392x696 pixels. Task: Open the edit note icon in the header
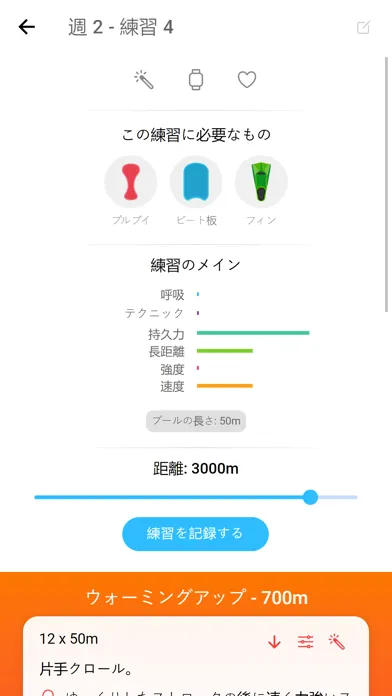[x=363, y=28]
